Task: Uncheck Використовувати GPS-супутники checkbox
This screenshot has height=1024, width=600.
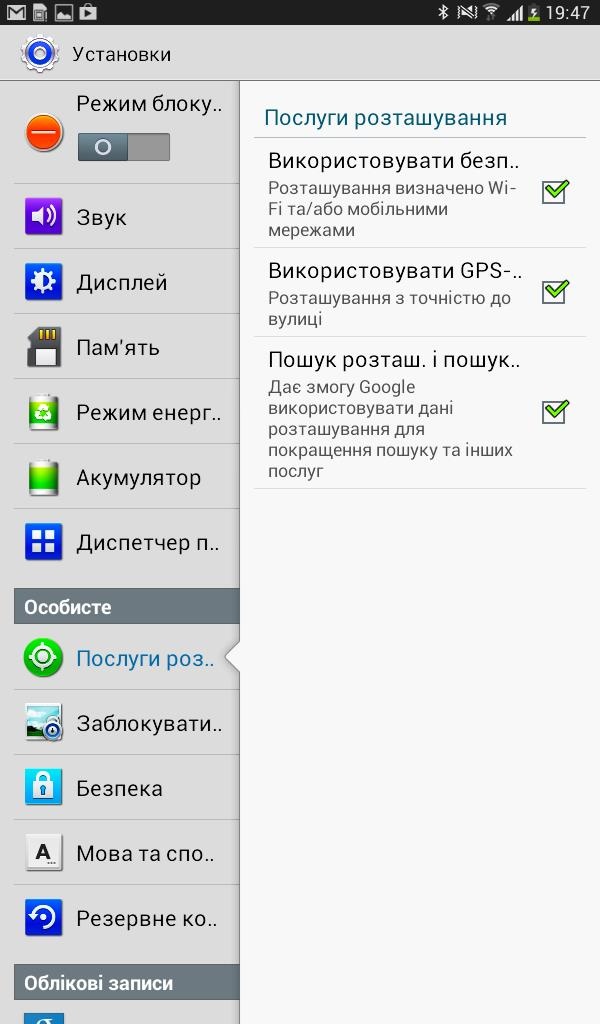Action: (x=555, y=291)
